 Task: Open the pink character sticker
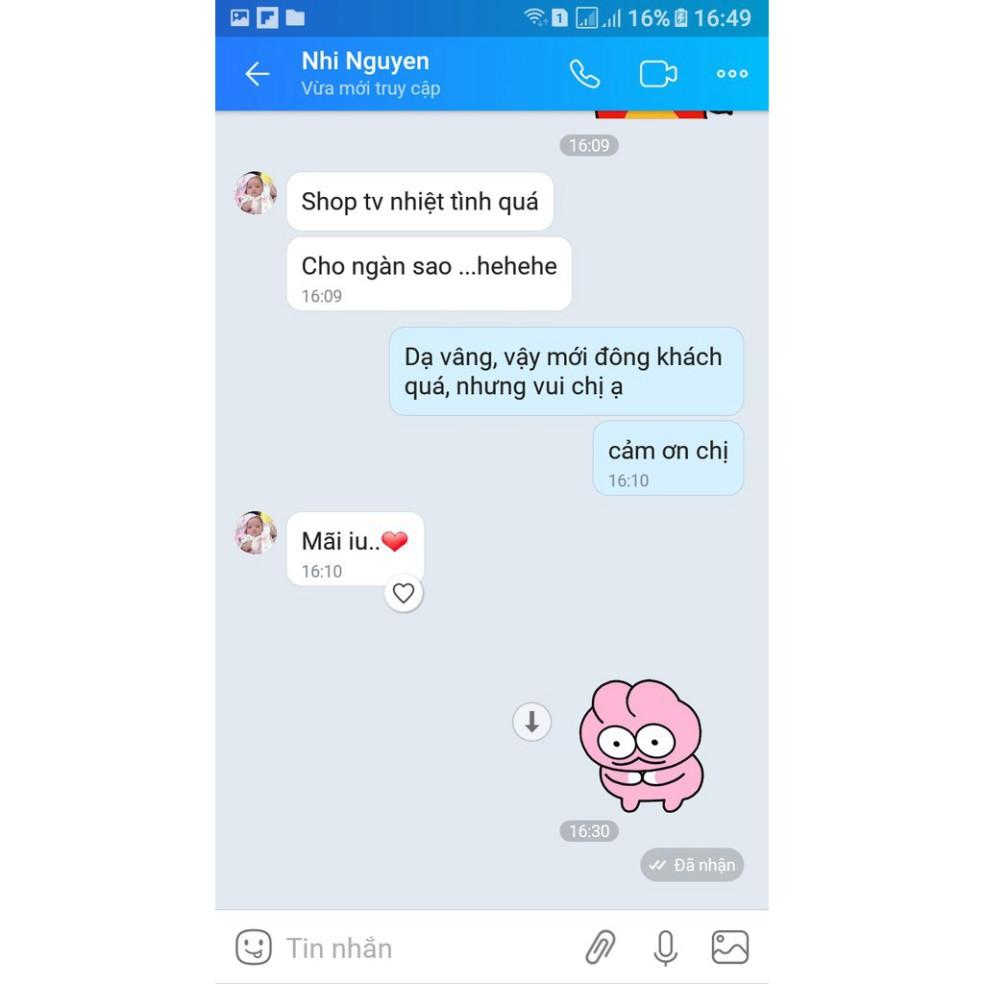pos(641,746)
